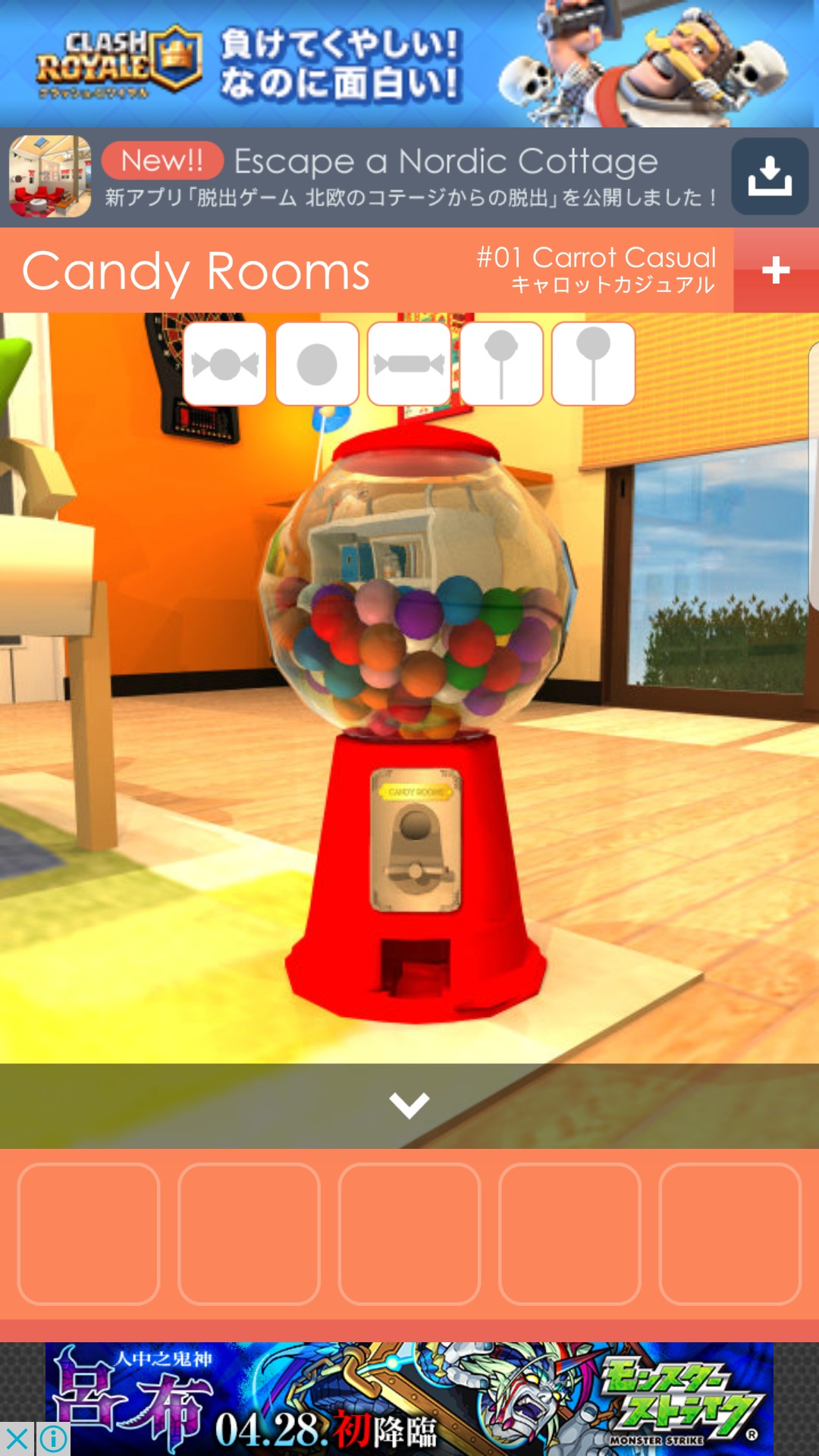Close the bottom Monster Strike ad
819x1456 pixels.
coord(17,1439)
